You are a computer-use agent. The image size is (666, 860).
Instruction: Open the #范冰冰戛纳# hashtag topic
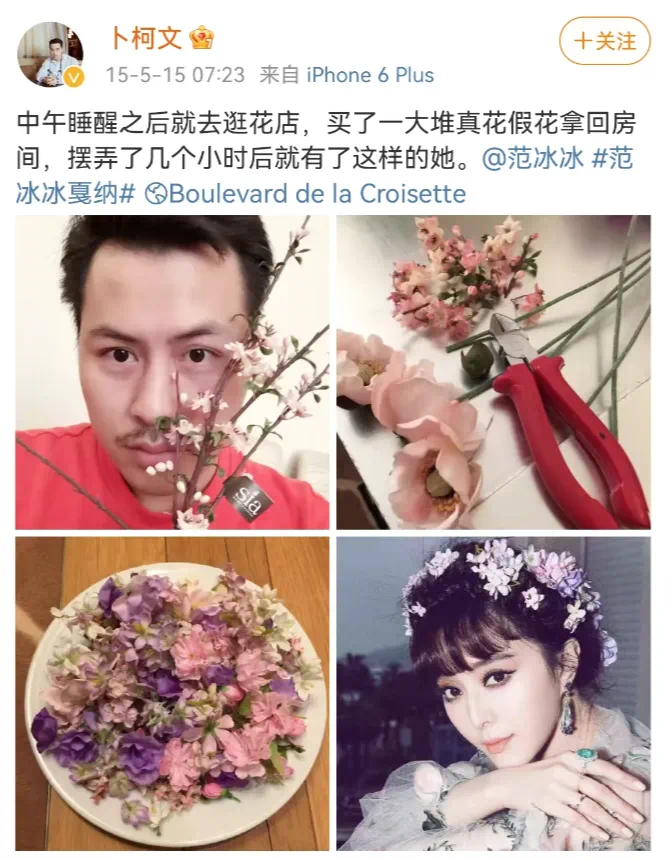75,192
